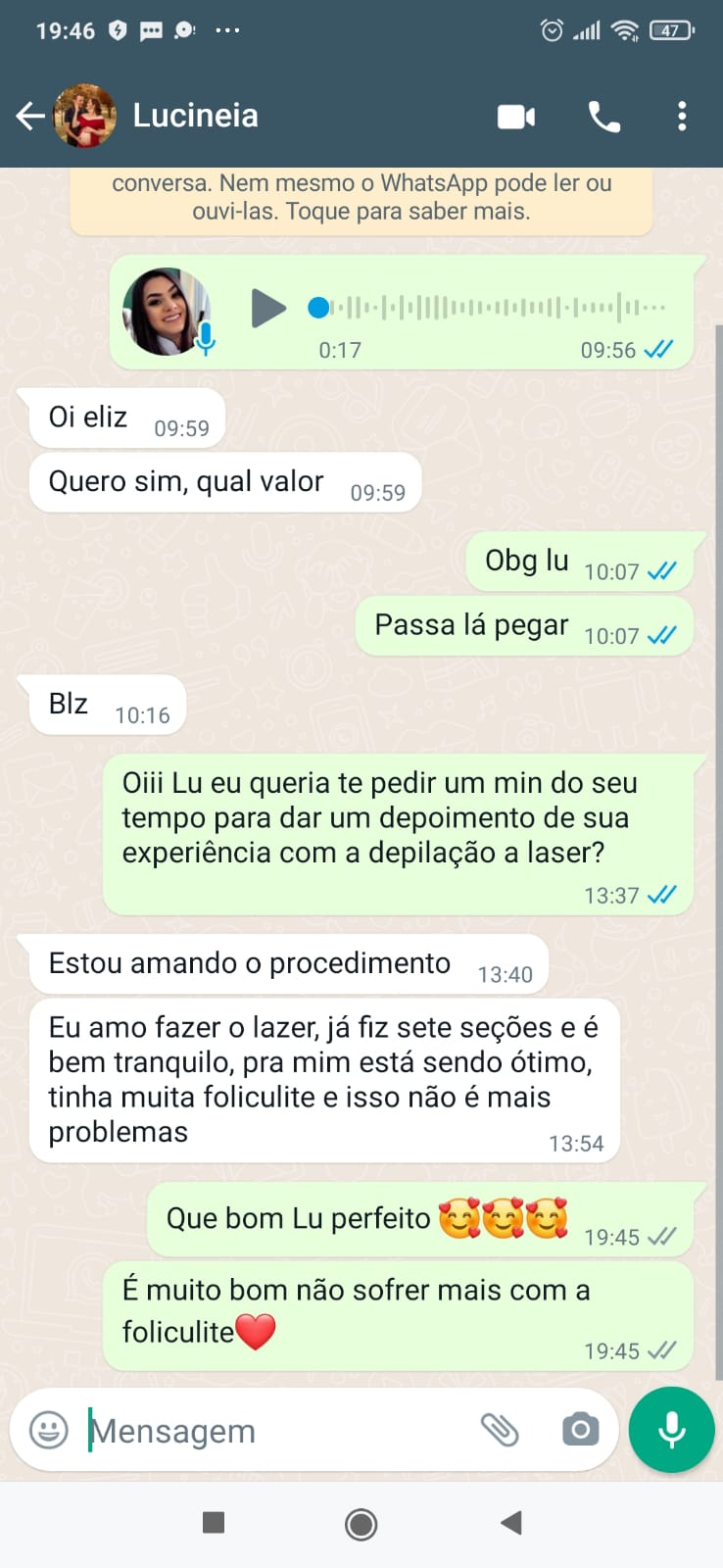The image size is (723, 1568).
Task: Open the camera from the message bar
Action: (580, 1430)
